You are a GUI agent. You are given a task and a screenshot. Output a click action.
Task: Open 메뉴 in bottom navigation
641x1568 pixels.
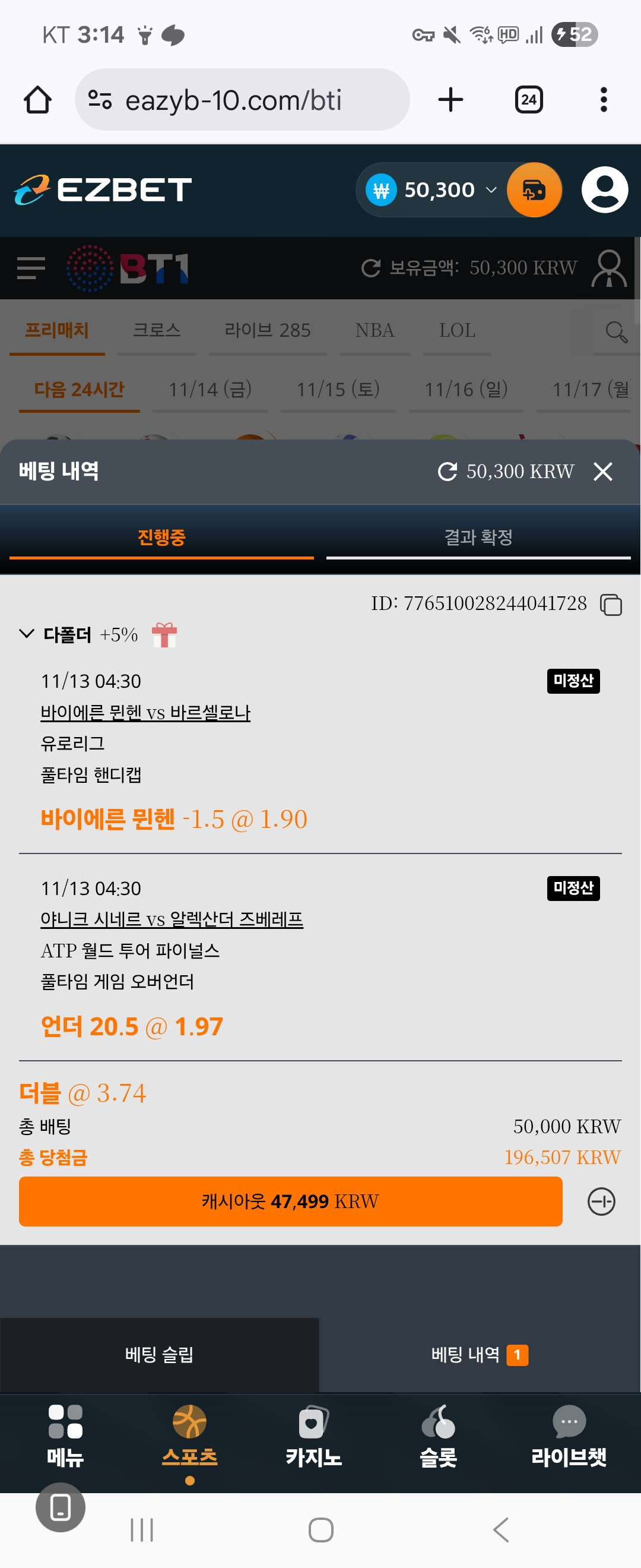(x=65, y=1437)
